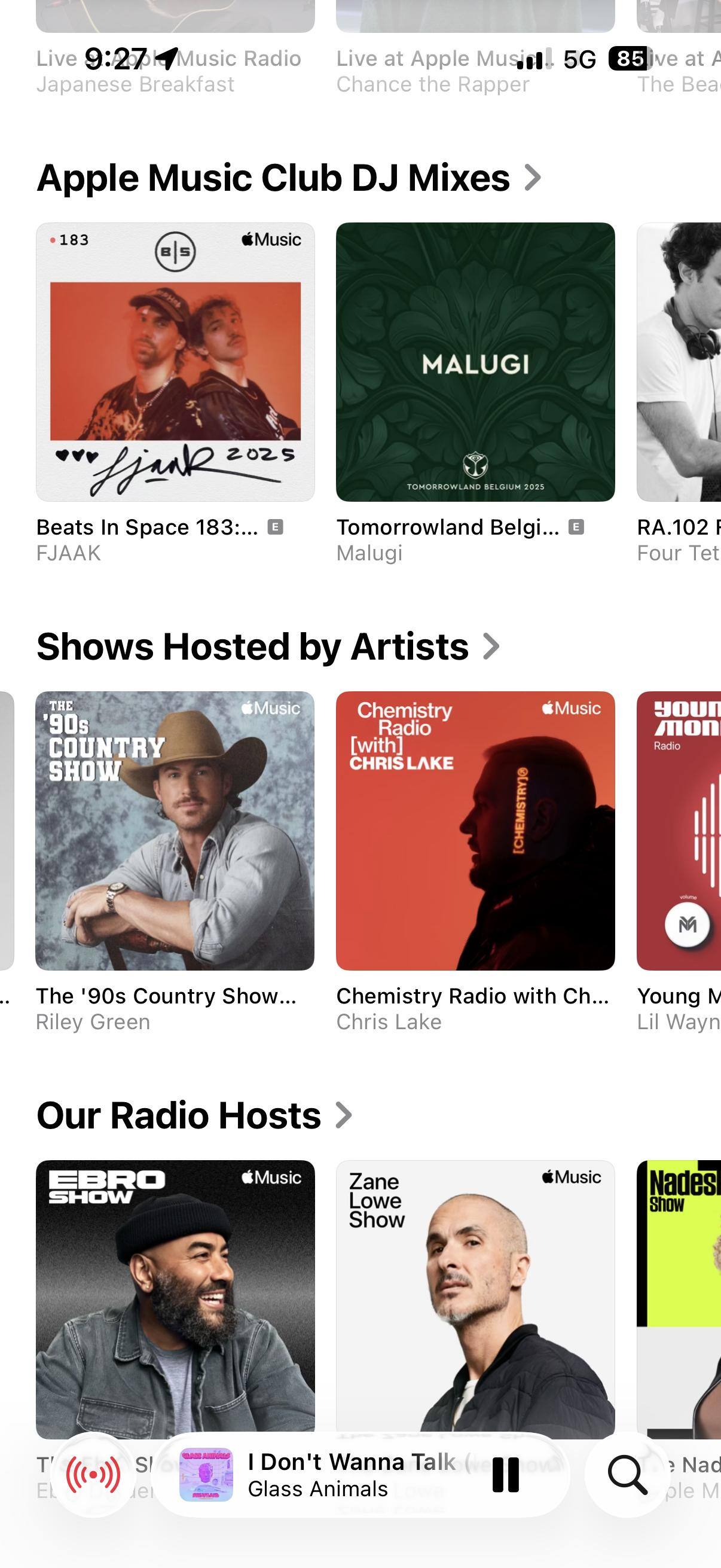Open the Zane Lowe Show card

pos(475,1297)
